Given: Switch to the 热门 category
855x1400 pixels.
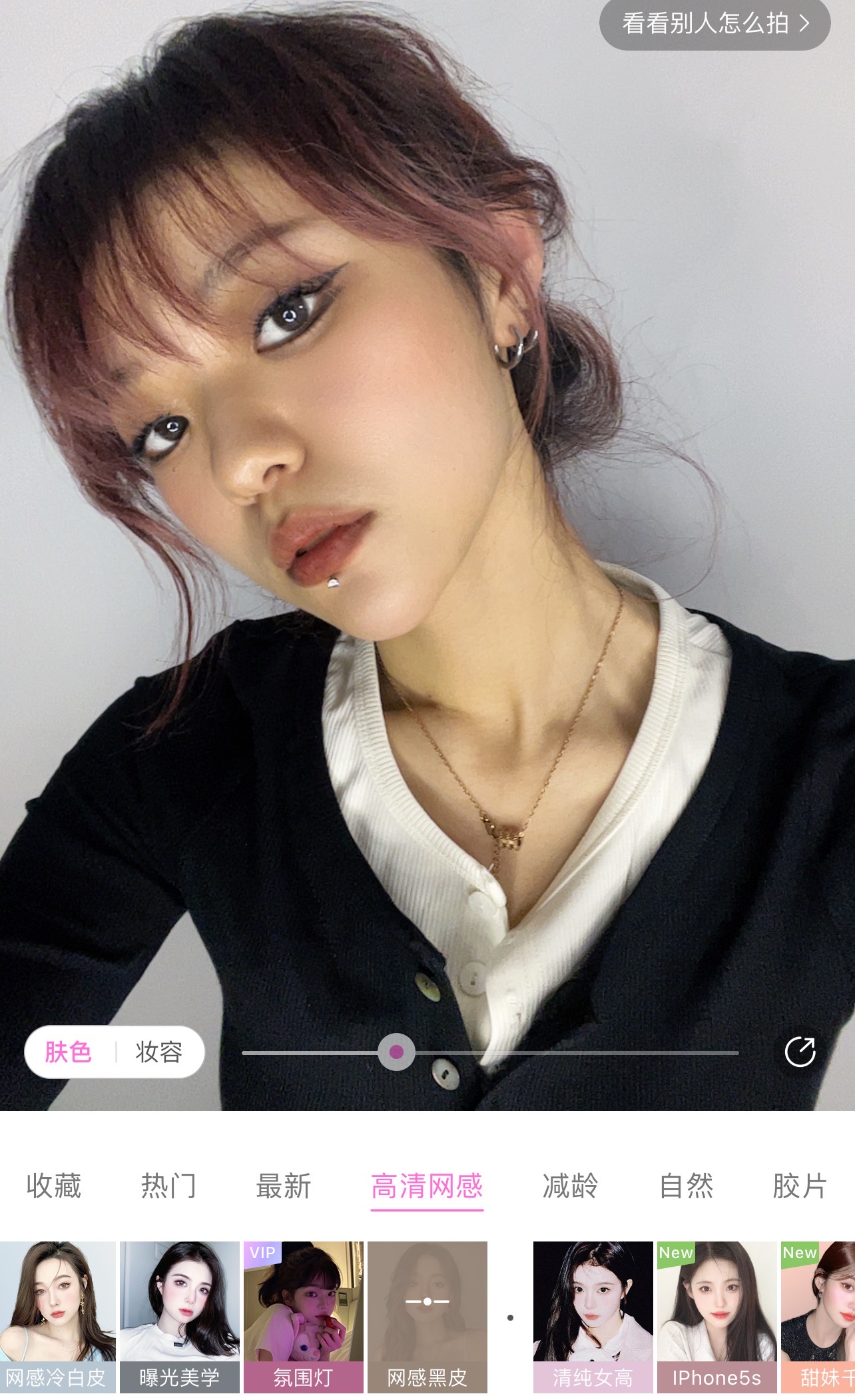Looking at the screenshot, I should click(168, 1186).
